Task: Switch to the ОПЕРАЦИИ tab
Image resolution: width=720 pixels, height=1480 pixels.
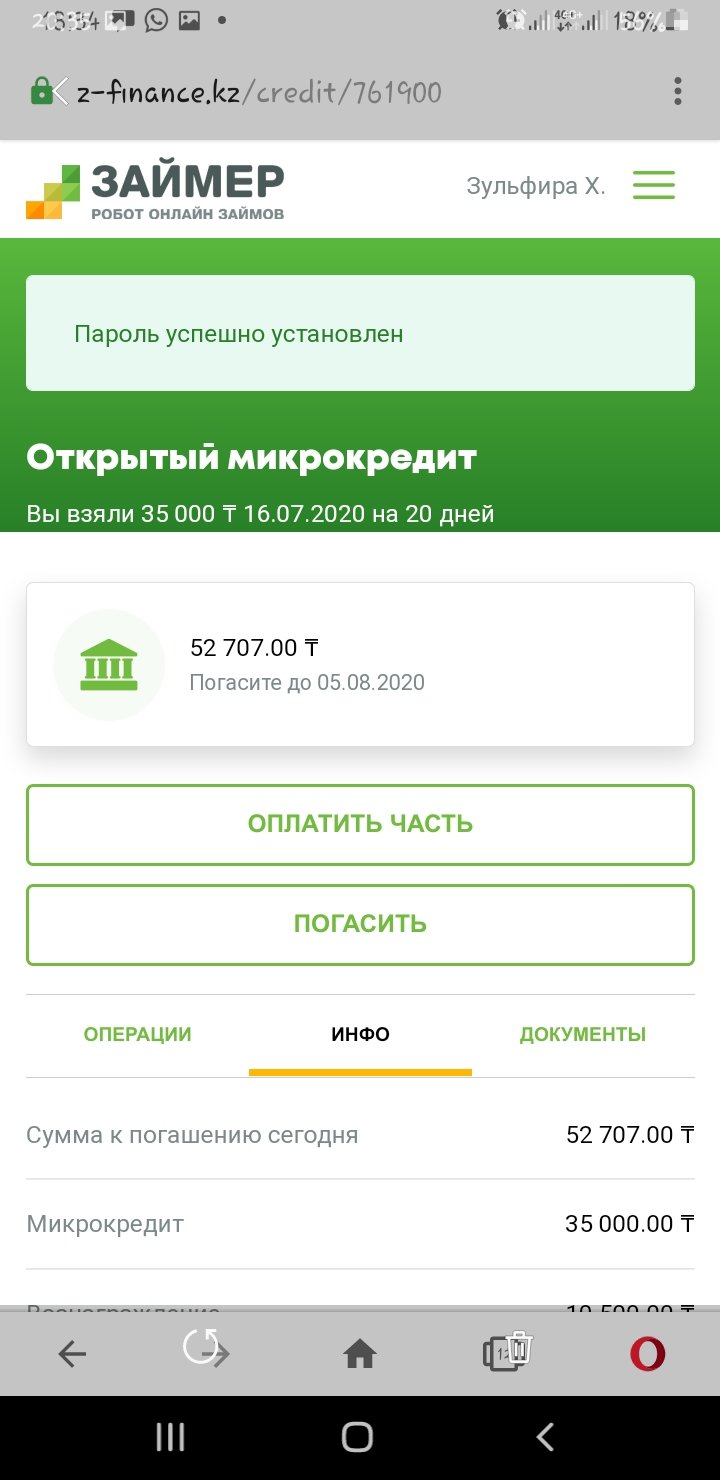Action: (137, 1035)
